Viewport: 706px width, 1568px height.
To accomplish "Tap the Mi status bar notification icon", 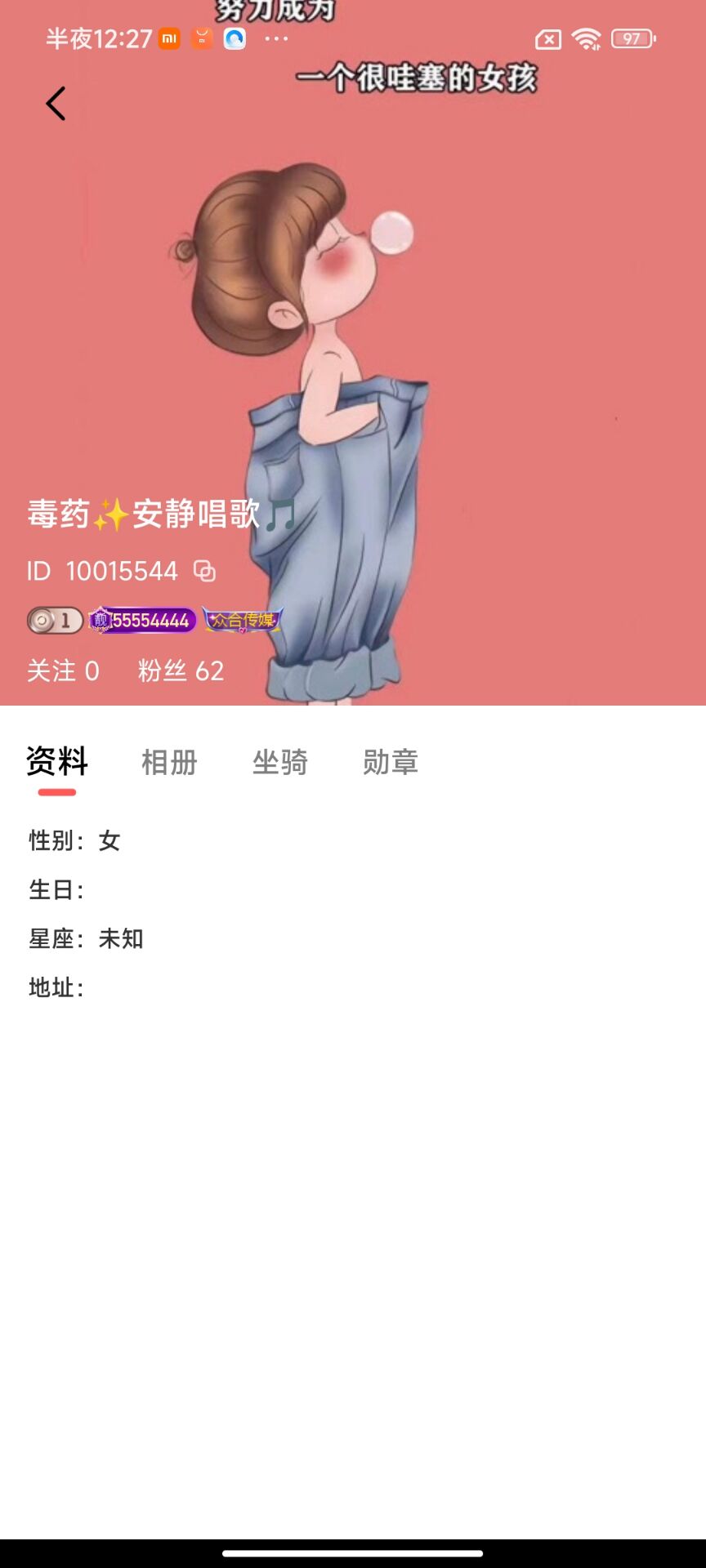I will pos(169,38).
